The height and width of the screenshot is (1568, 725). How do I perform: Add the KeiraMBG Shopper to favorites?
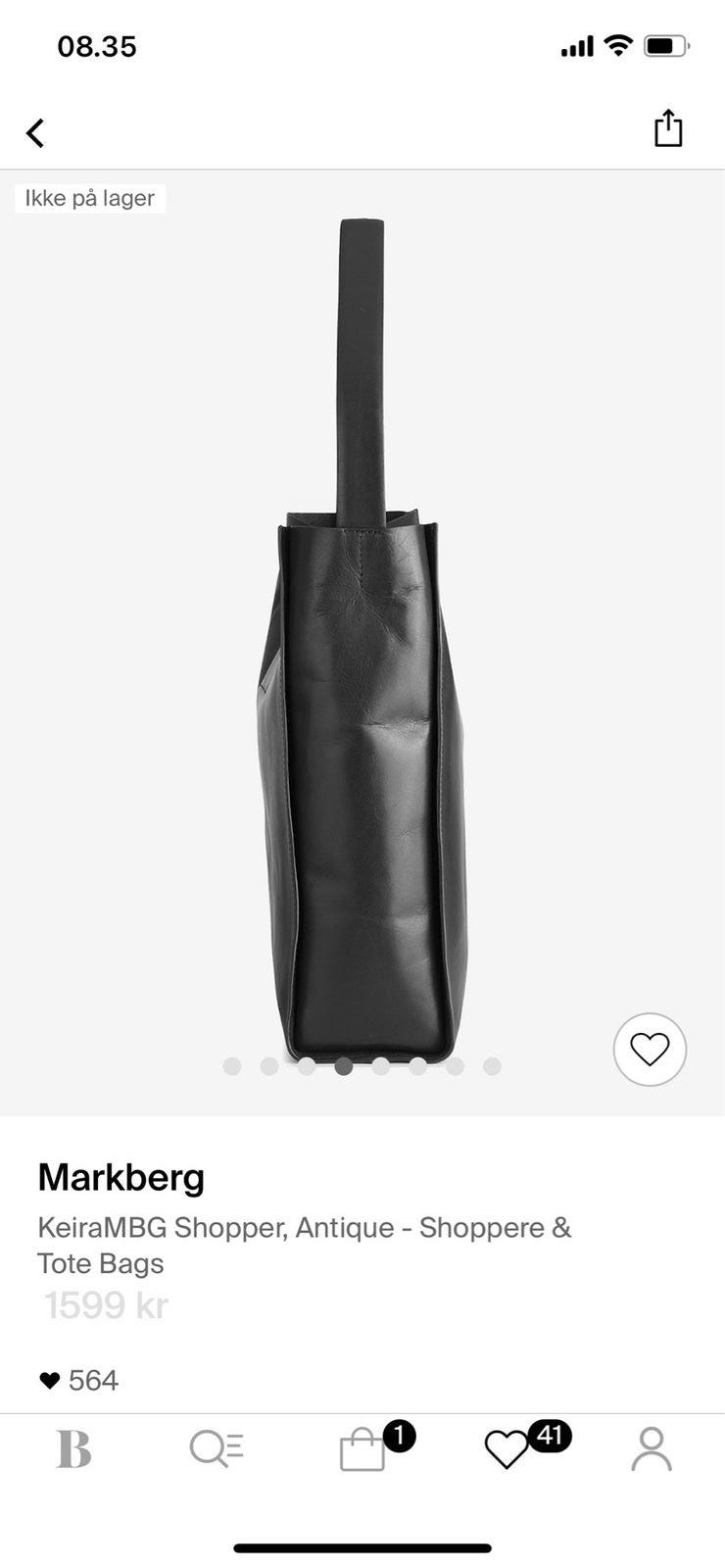[x=650, y=1050]
